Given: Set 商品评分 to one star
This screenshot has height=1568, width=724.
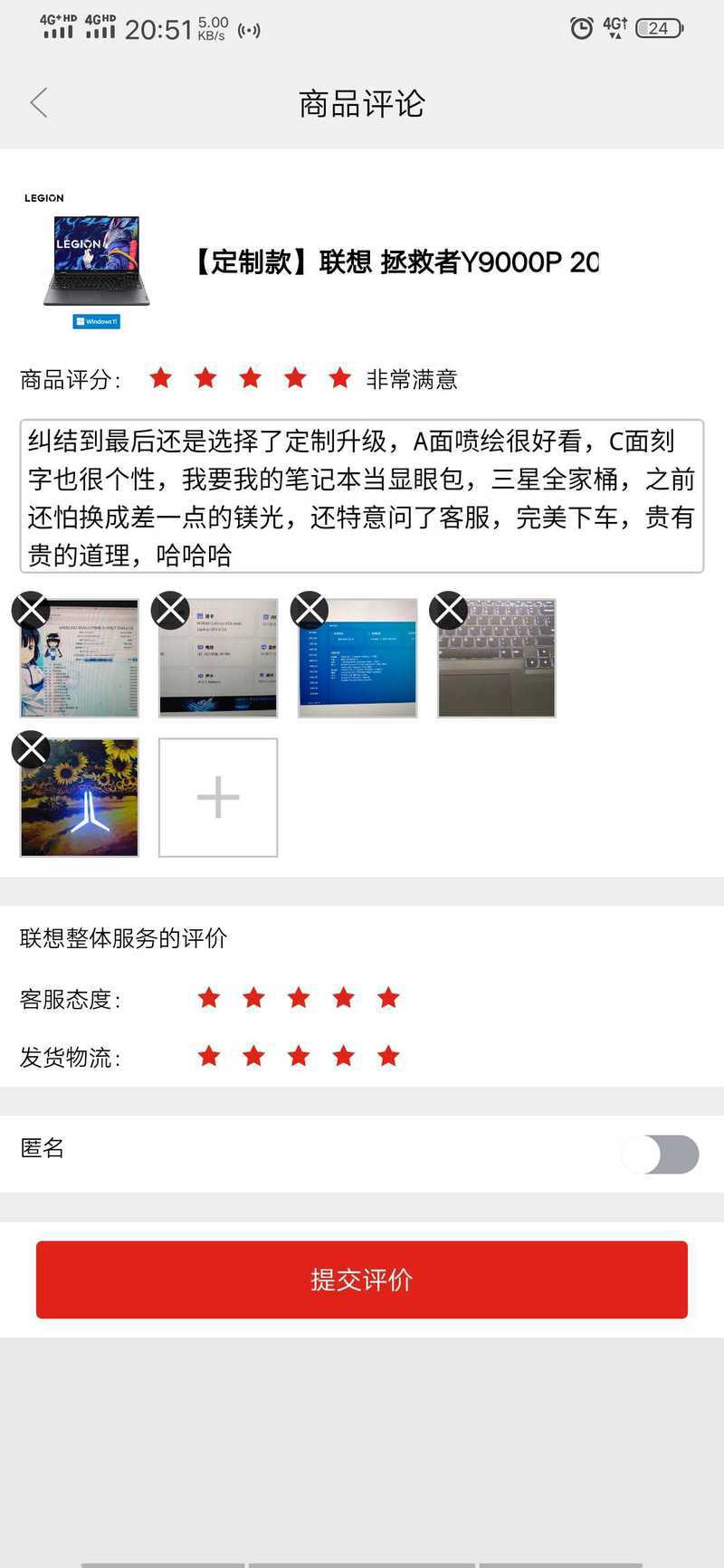Looking at the screenshot, I should tap(160, 378).
